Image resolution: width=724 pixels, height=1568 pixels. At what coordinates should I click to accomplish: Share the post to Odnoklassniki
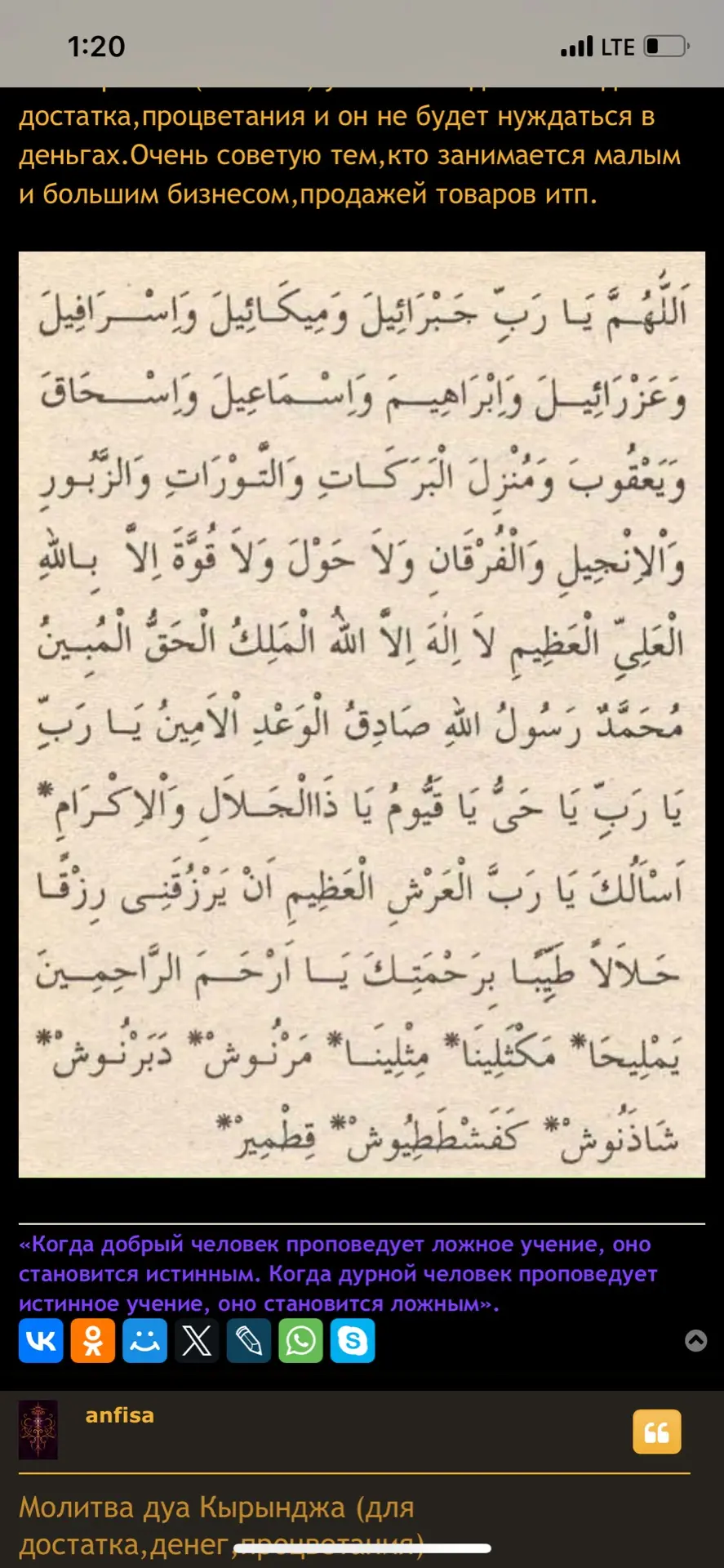click(93, 1341)
